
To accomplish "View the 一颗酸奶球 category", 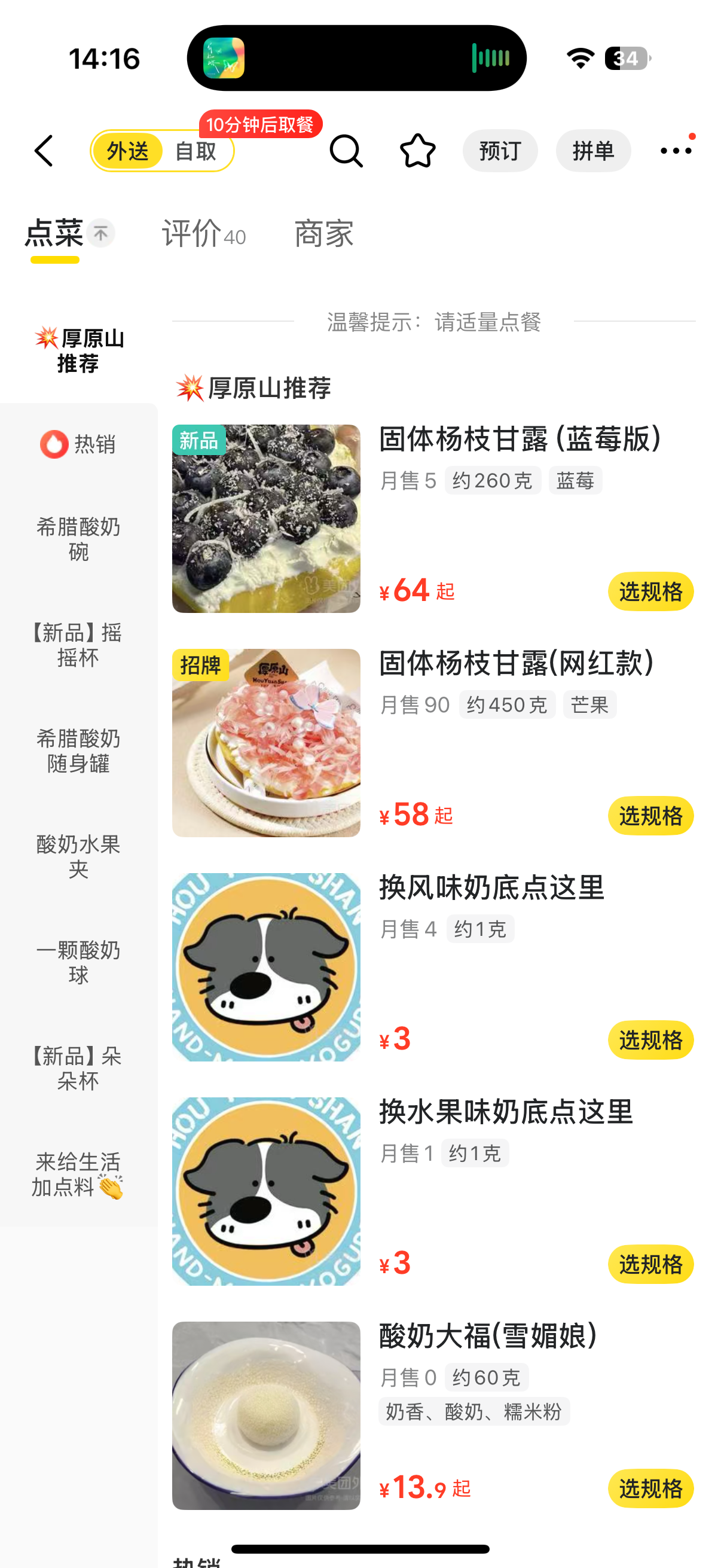I will [78, 963].
